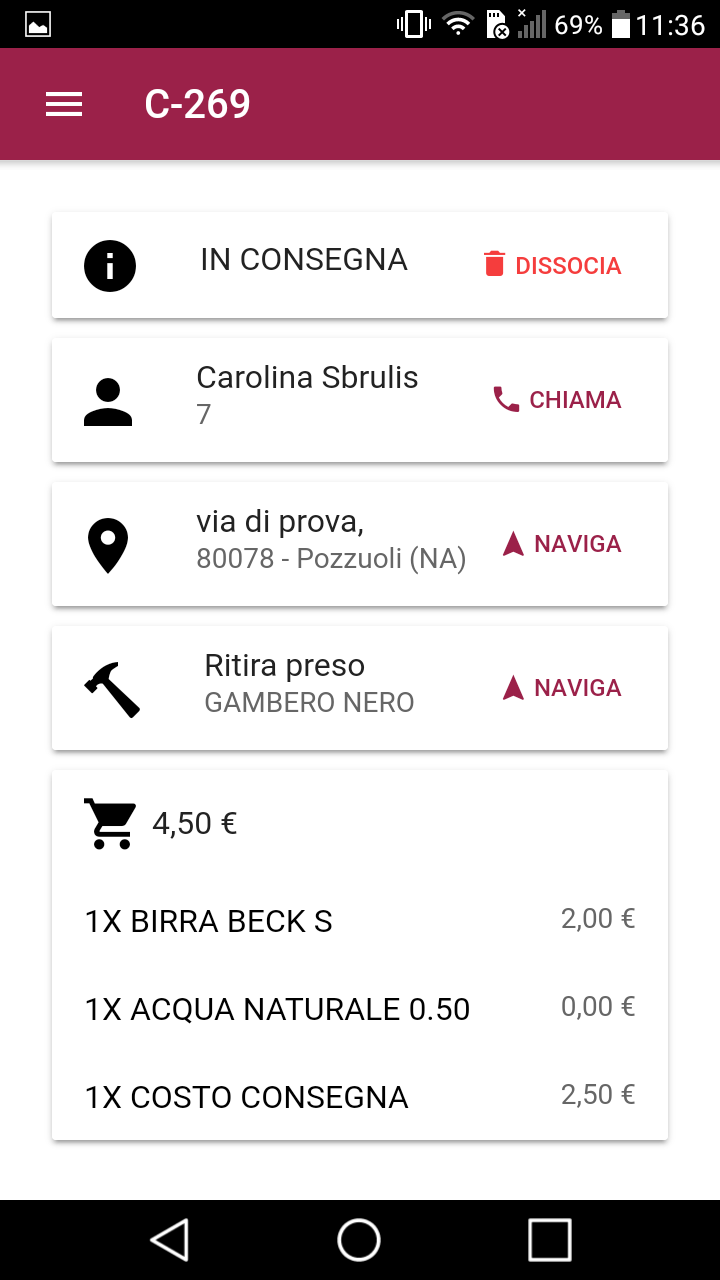720x1280 pixels.
Task: Call Carolina Sbrulis with CHIAMA
Action: click(557, 400)
